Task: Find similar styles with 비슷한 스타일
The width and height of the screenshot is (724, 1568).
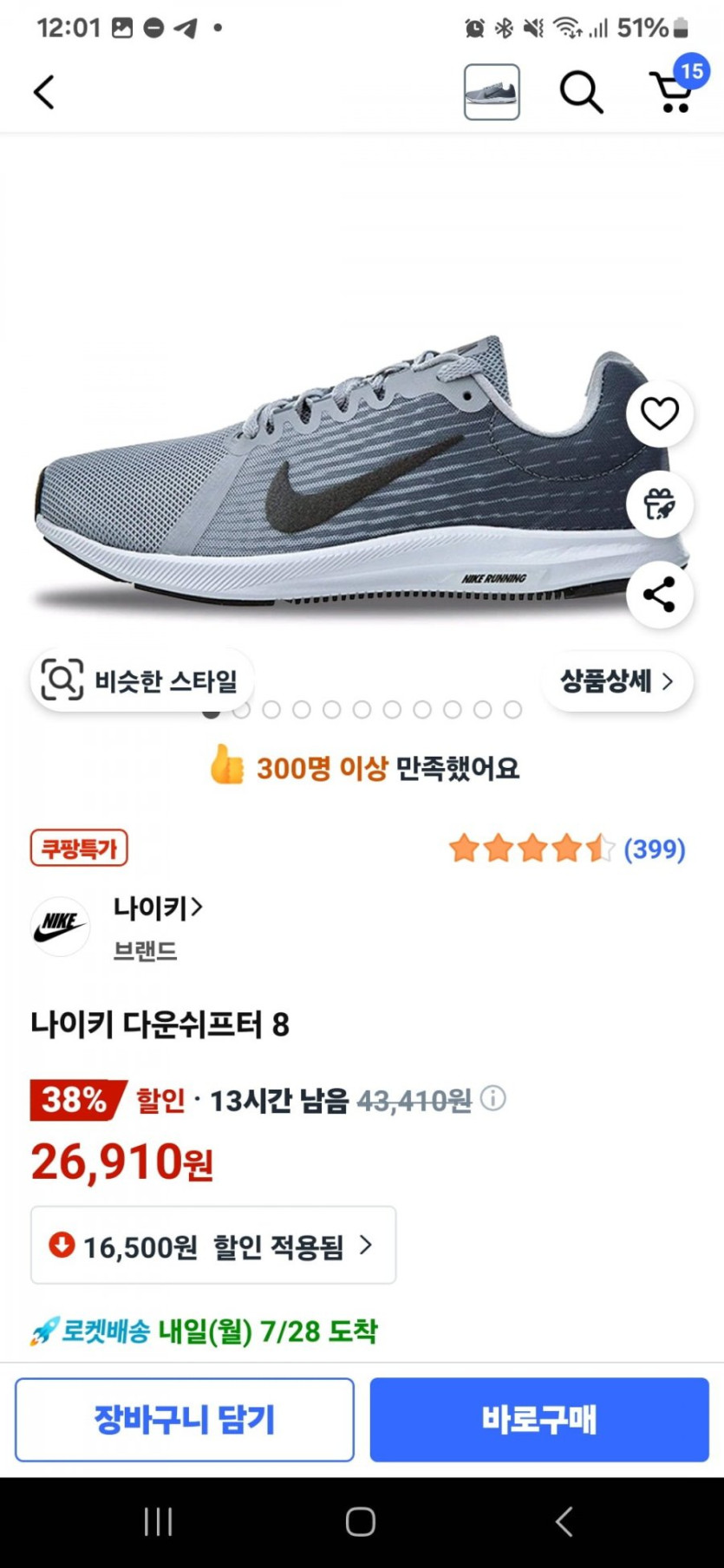Action: coord(142,680)
